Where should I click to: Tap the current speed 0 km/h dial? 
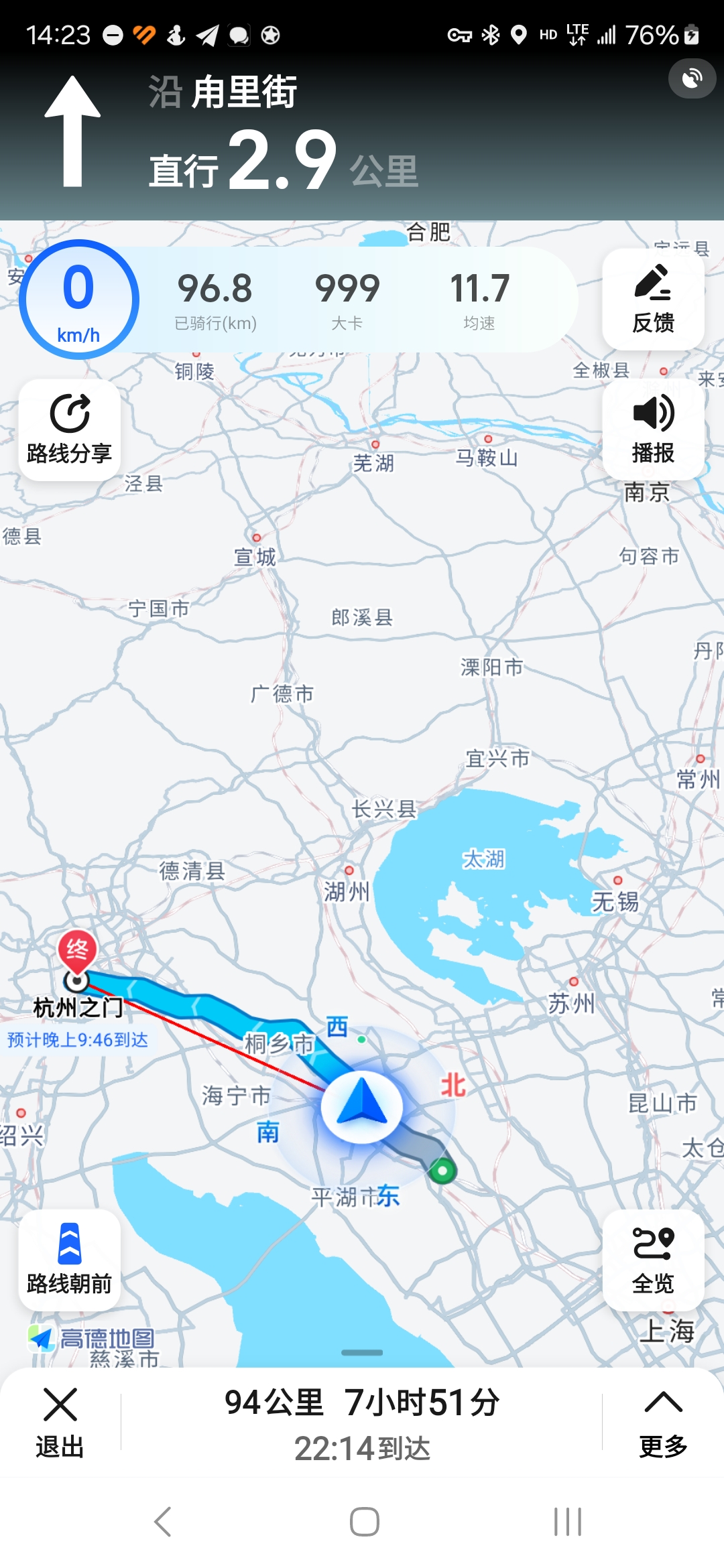78,298
